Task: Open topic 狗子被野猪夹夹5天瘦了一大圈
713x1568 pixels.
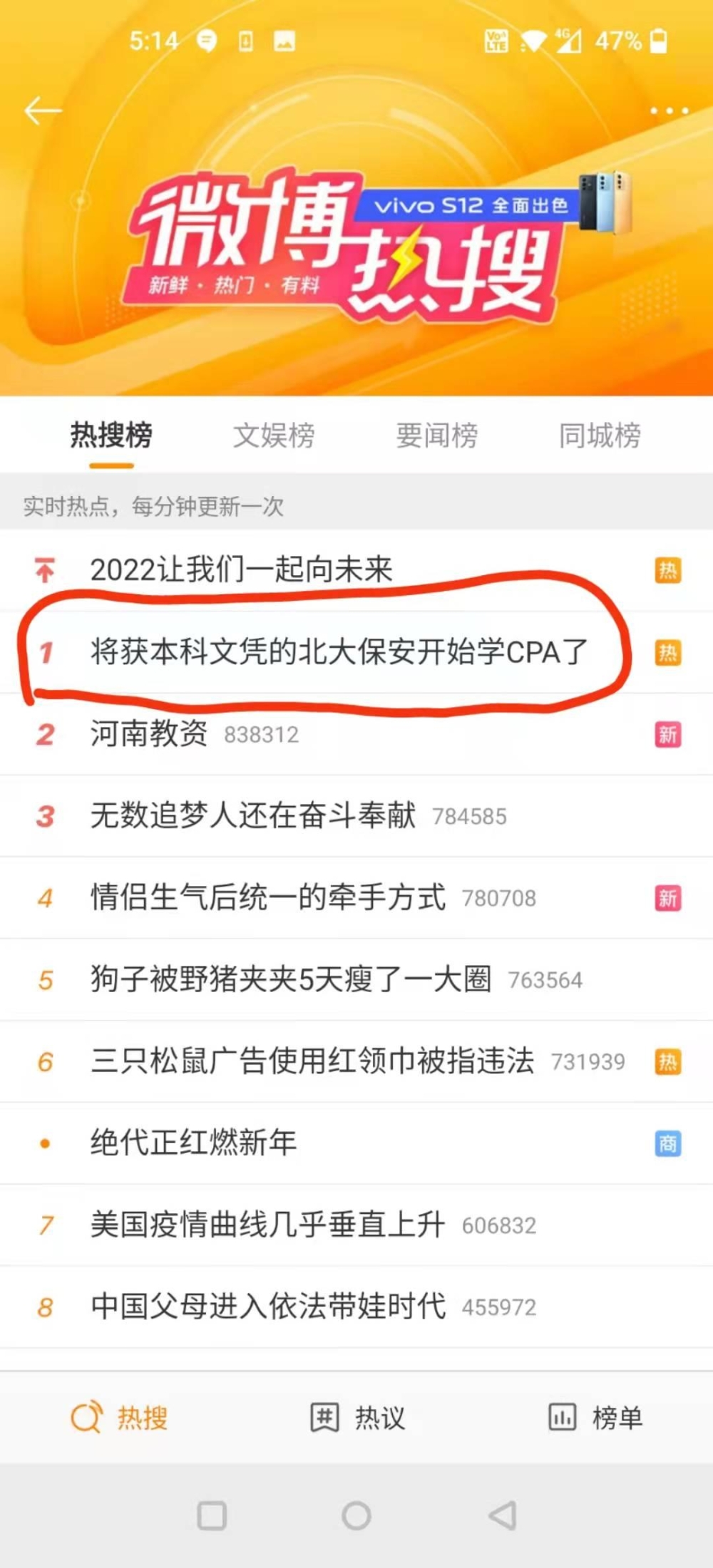Action: click(x=291, y=980)
